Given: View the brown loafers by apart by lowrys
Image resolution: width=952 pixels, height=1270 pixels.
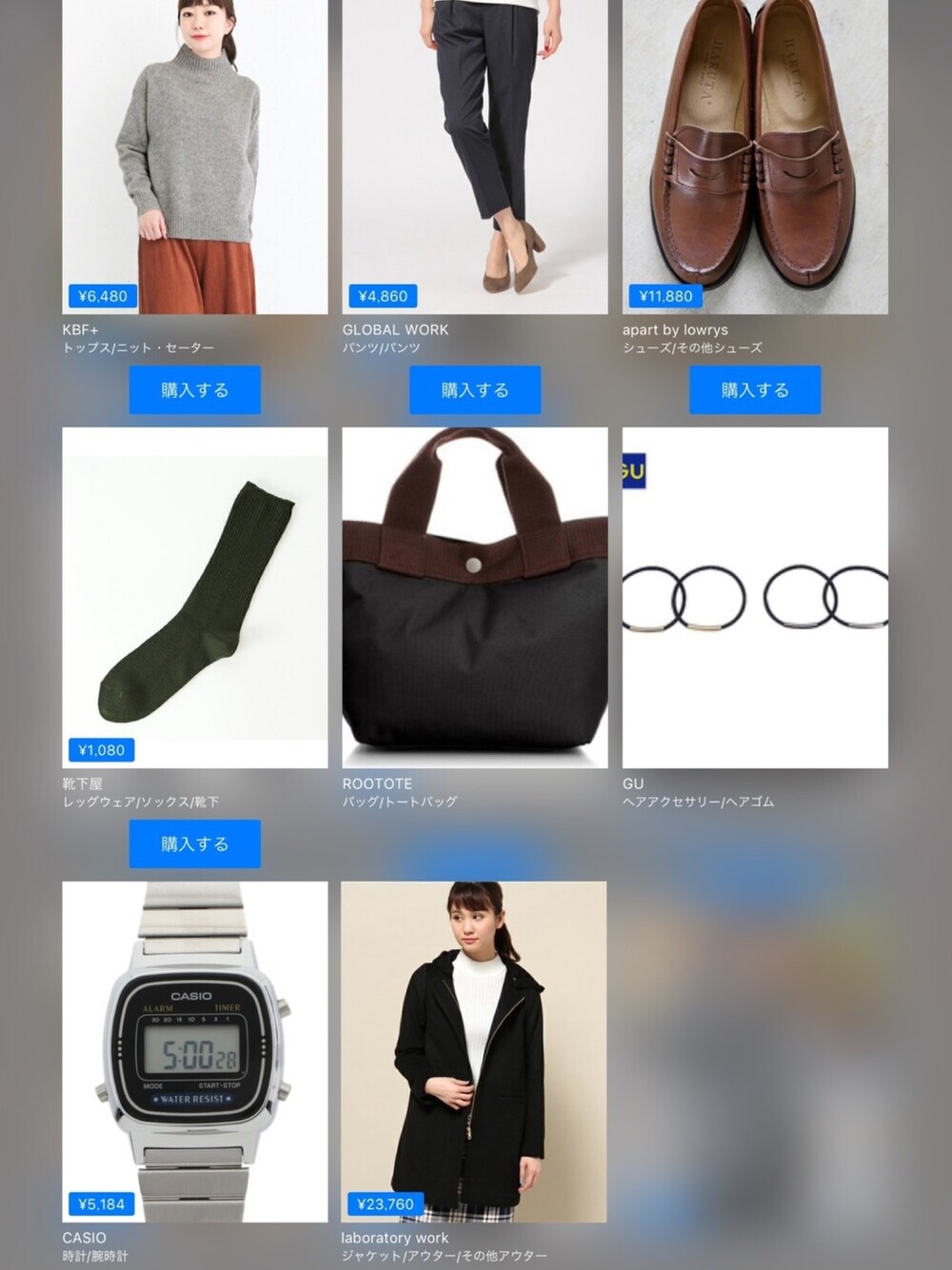Looking at the screenshot, I should (x=754, y=157).
